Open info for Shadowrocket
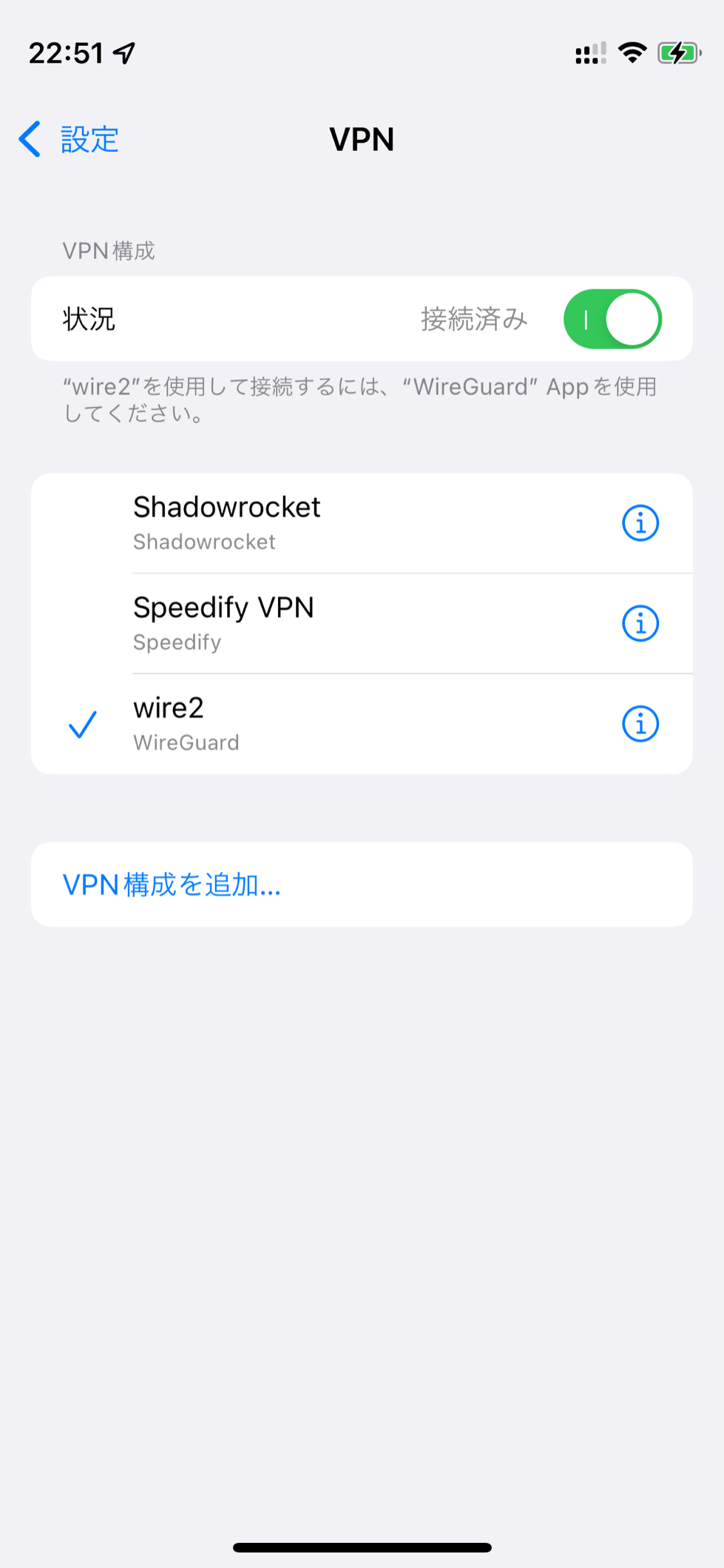724x1568 pixels. tap(640, 523)
